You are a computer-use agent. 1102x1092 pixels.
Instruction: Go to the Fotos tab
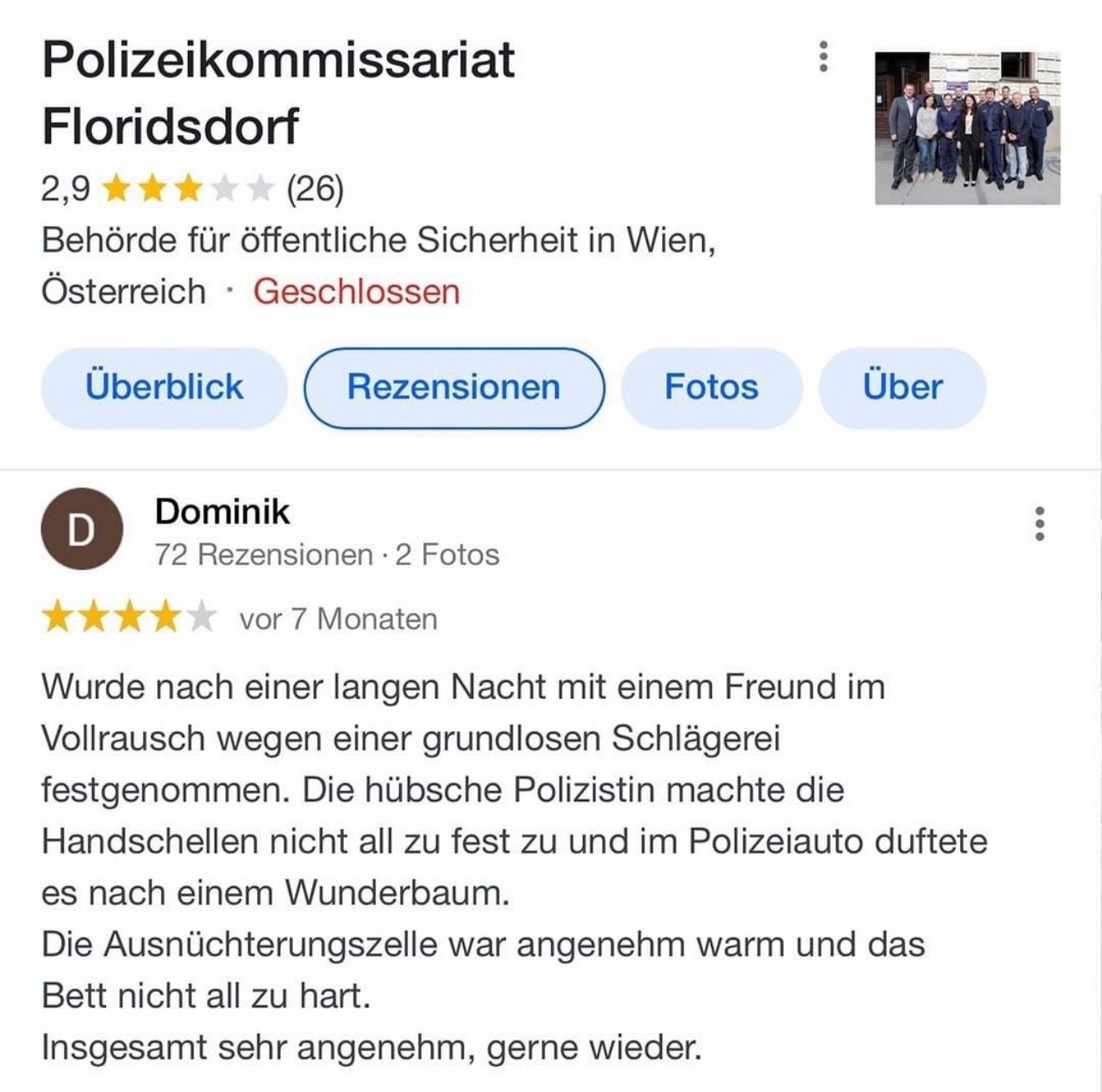point(711,387)
